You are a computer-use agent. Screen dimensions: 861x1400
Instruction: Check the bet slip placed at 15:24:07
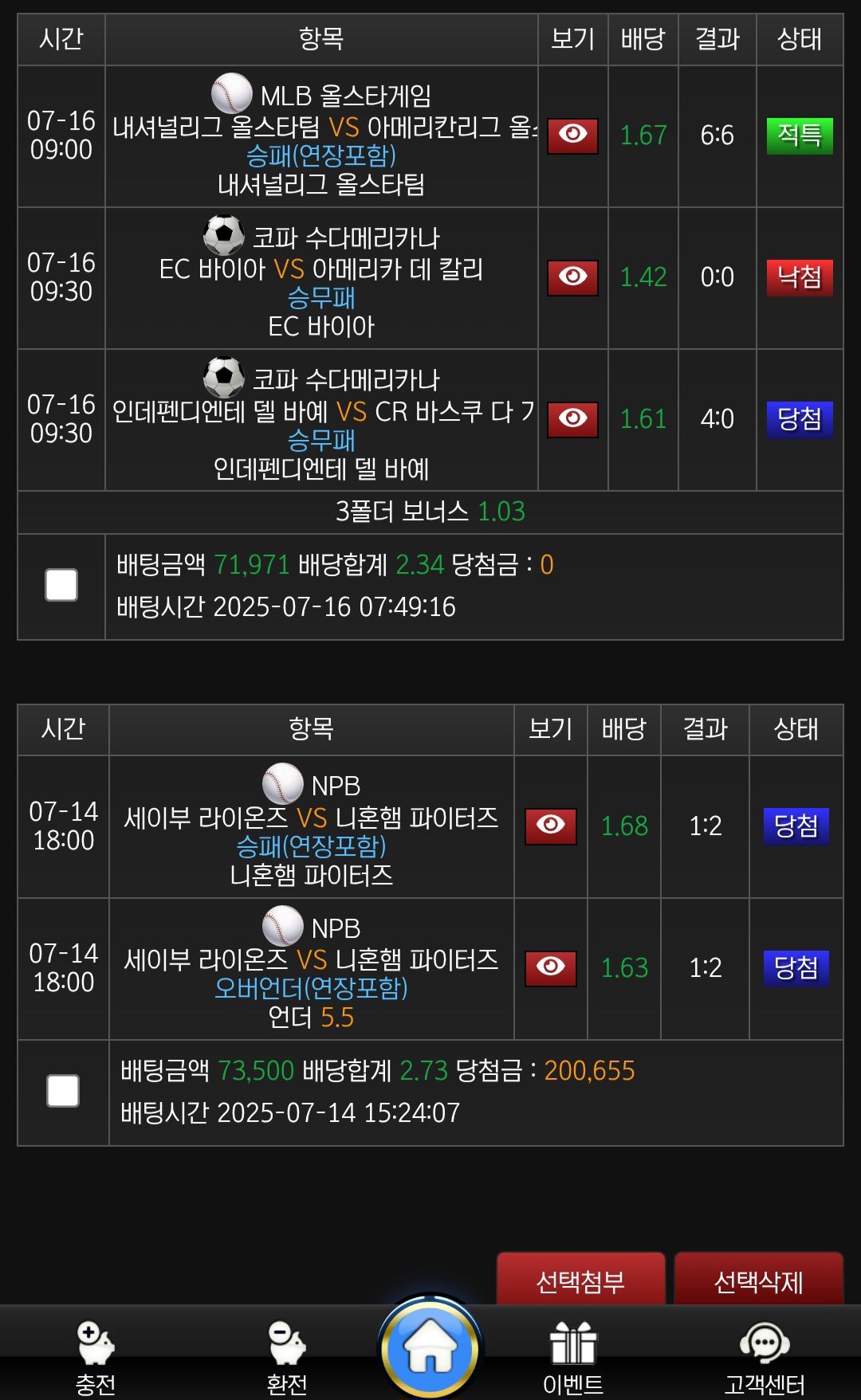pos(63,1091)
